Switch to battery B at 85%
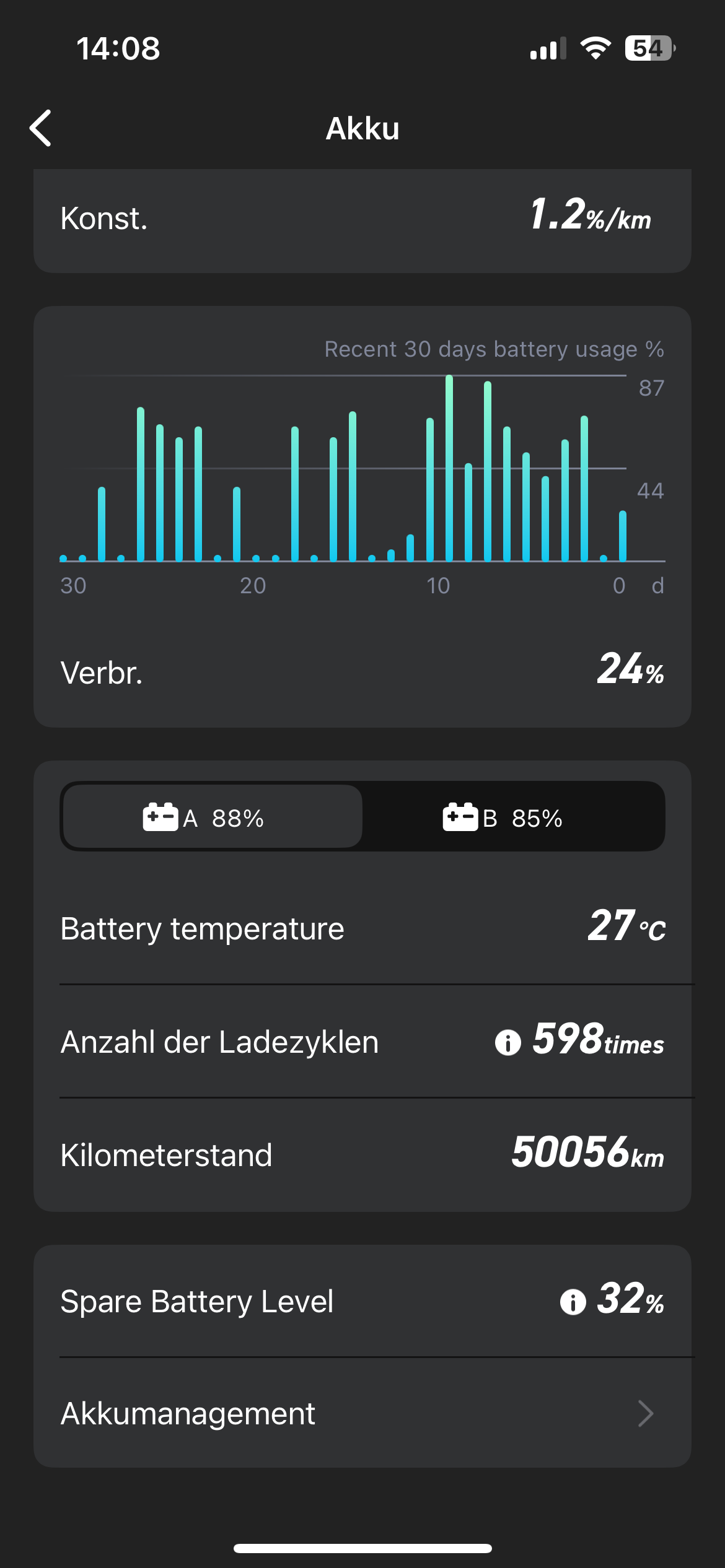This screenshot has height=1568, width=725. click(x=513, y=817)
